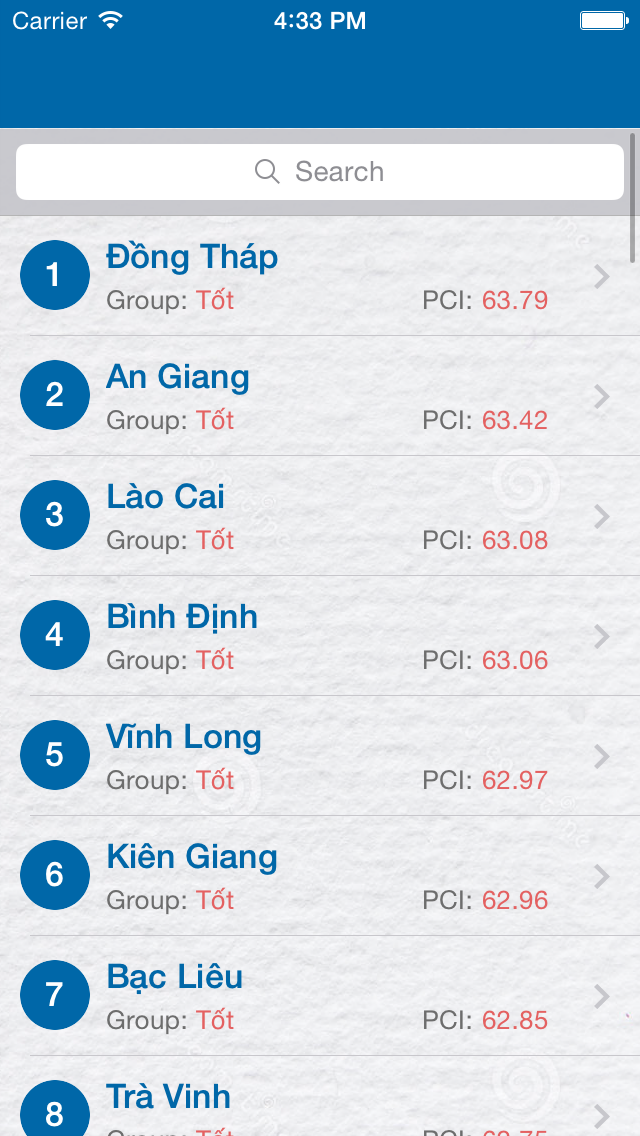This screenshot has width=640, height=1136.
Task: View Bình Định PCI details
Action: pyautogui.click(x=320, y=636)
